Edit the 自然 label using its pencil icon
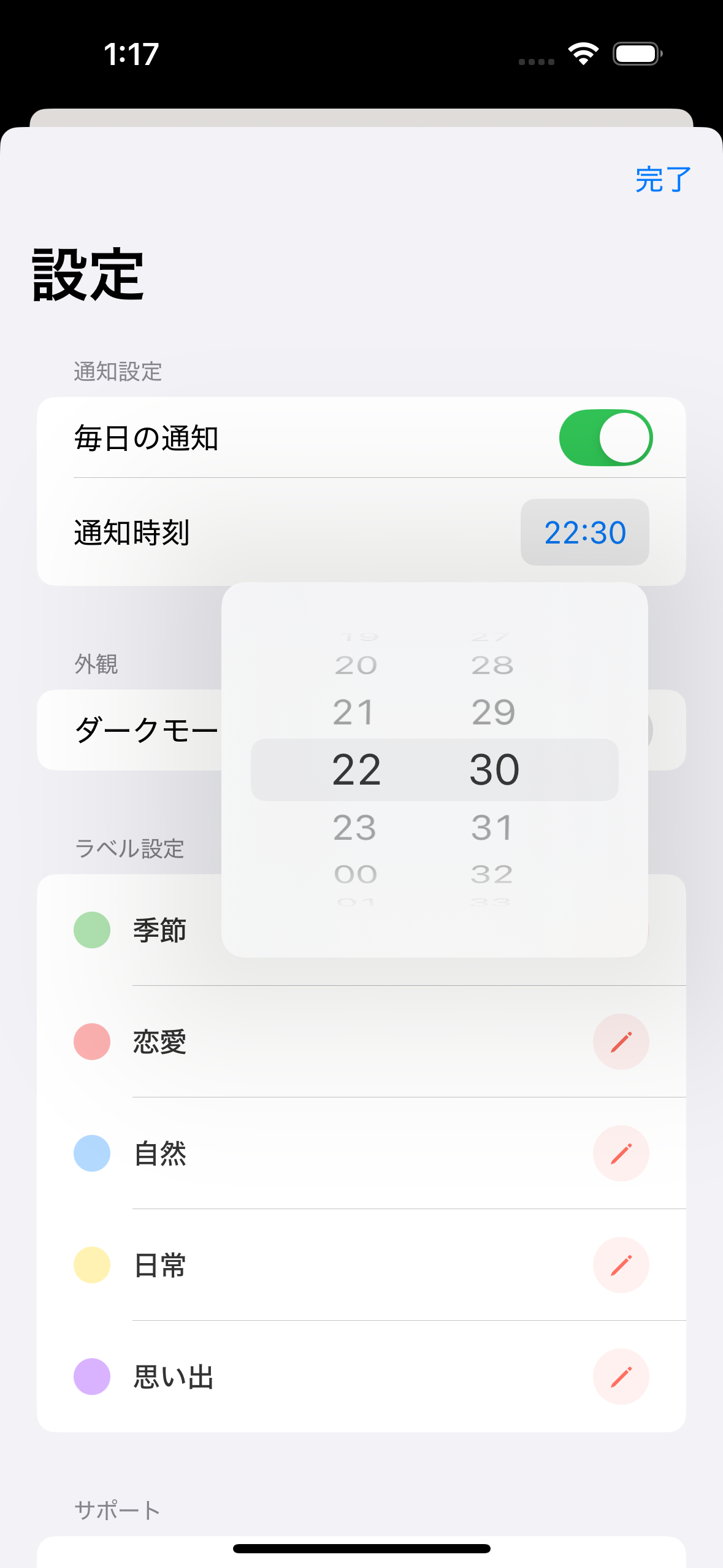Viewport: 723px width, 1568px height. pos(621,1153)
